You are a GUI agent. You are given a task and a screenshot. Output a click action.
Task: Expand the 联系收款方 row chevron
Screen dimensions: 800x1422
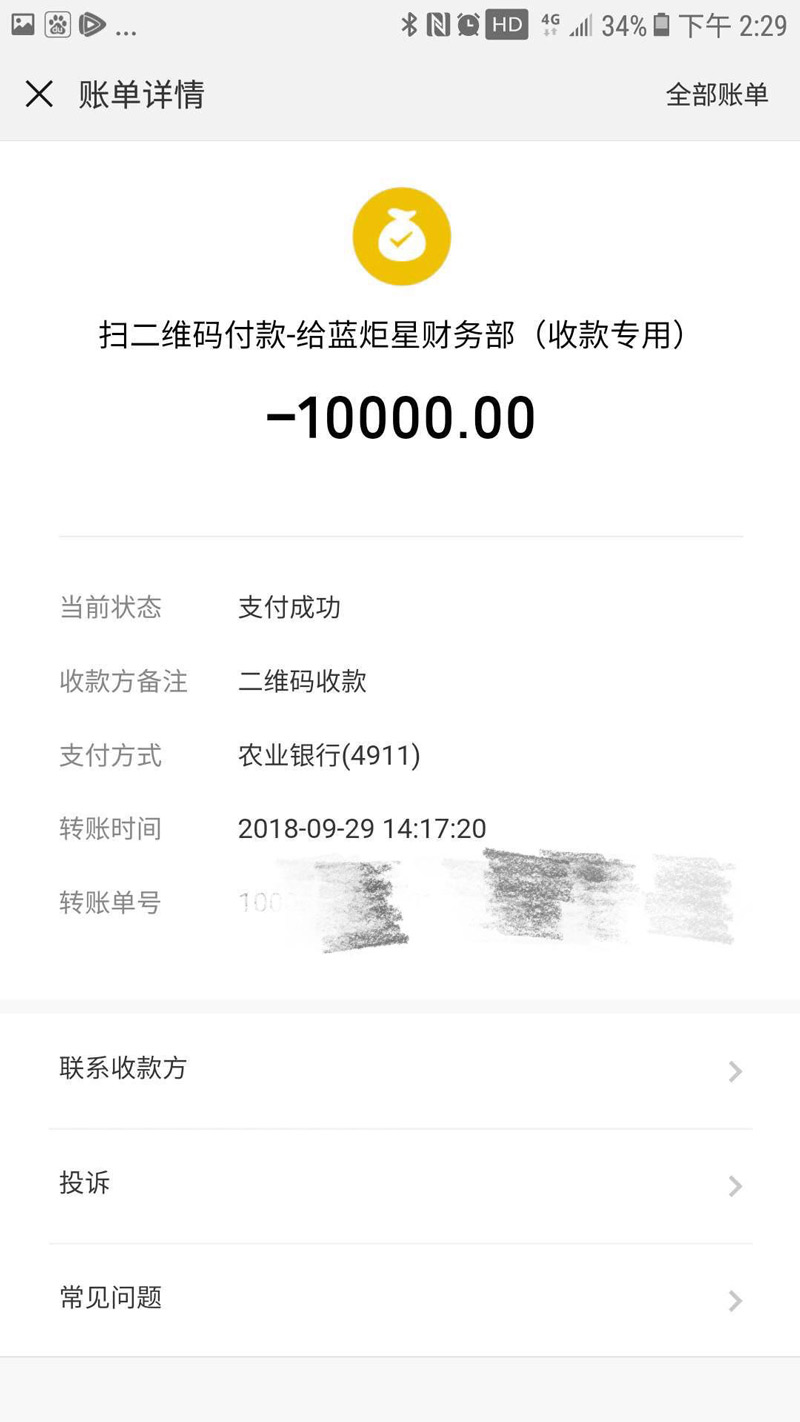pos(735,1072)
